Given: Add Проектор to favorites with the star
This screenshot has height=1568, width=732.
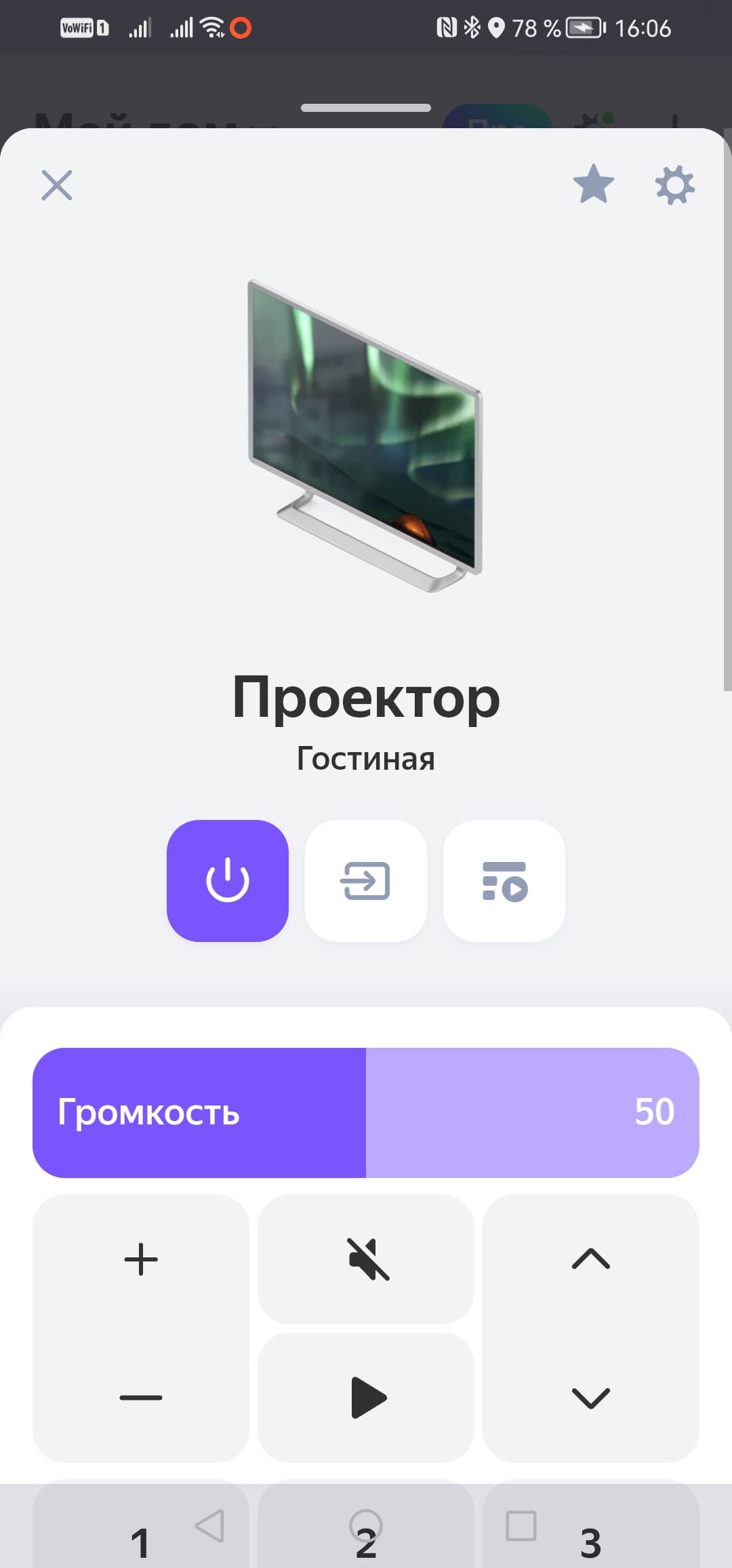Looking at the screenshot, I should 593,184.
